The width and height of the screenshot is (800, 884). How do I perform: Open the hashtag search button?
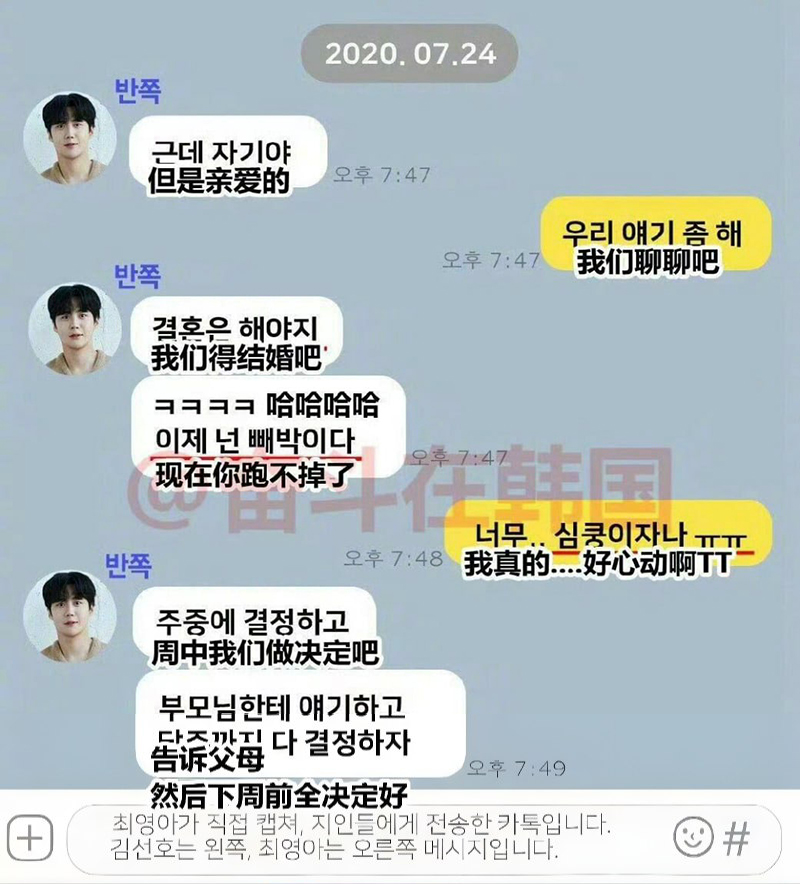tap(737, 838)
